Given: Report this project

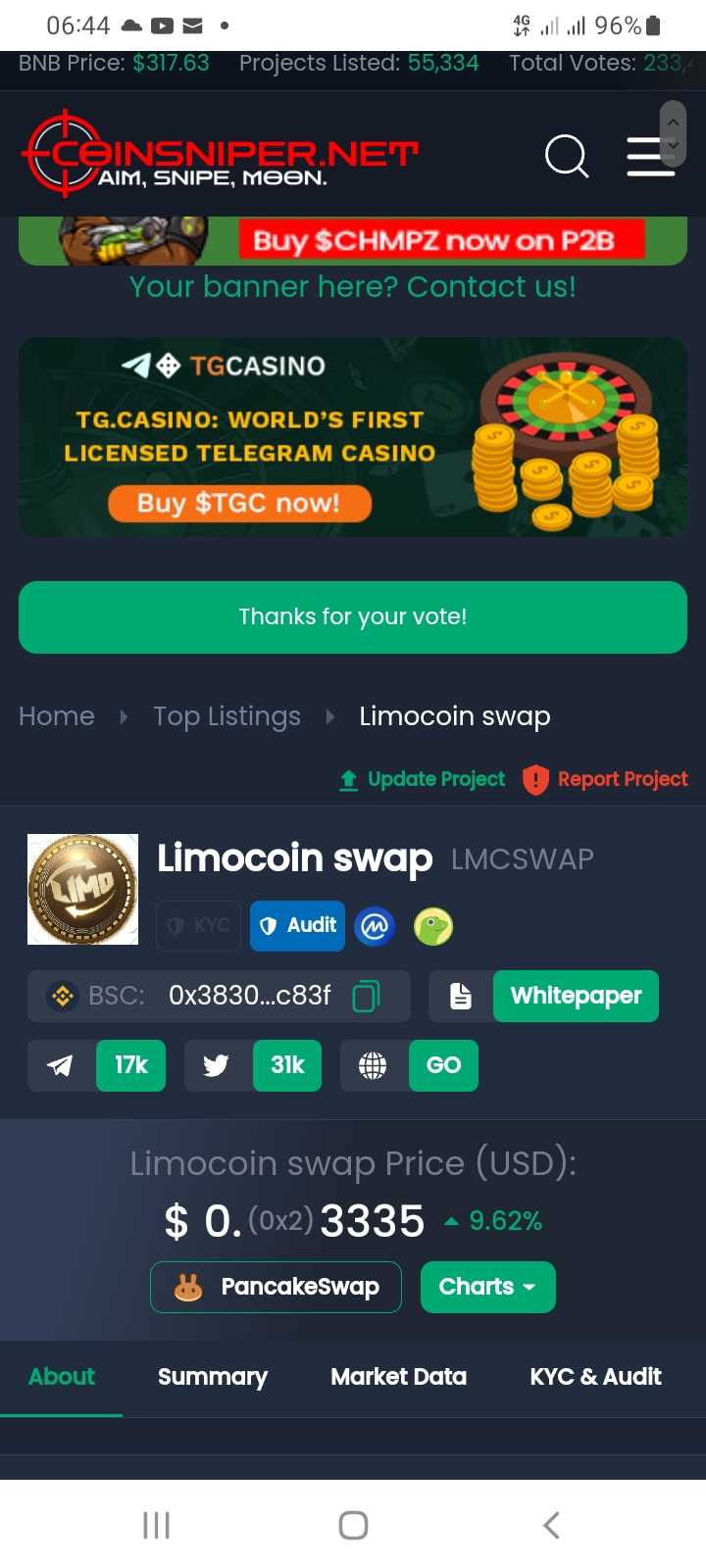Looking at the screenshot, I should click(x=605, y=779).
